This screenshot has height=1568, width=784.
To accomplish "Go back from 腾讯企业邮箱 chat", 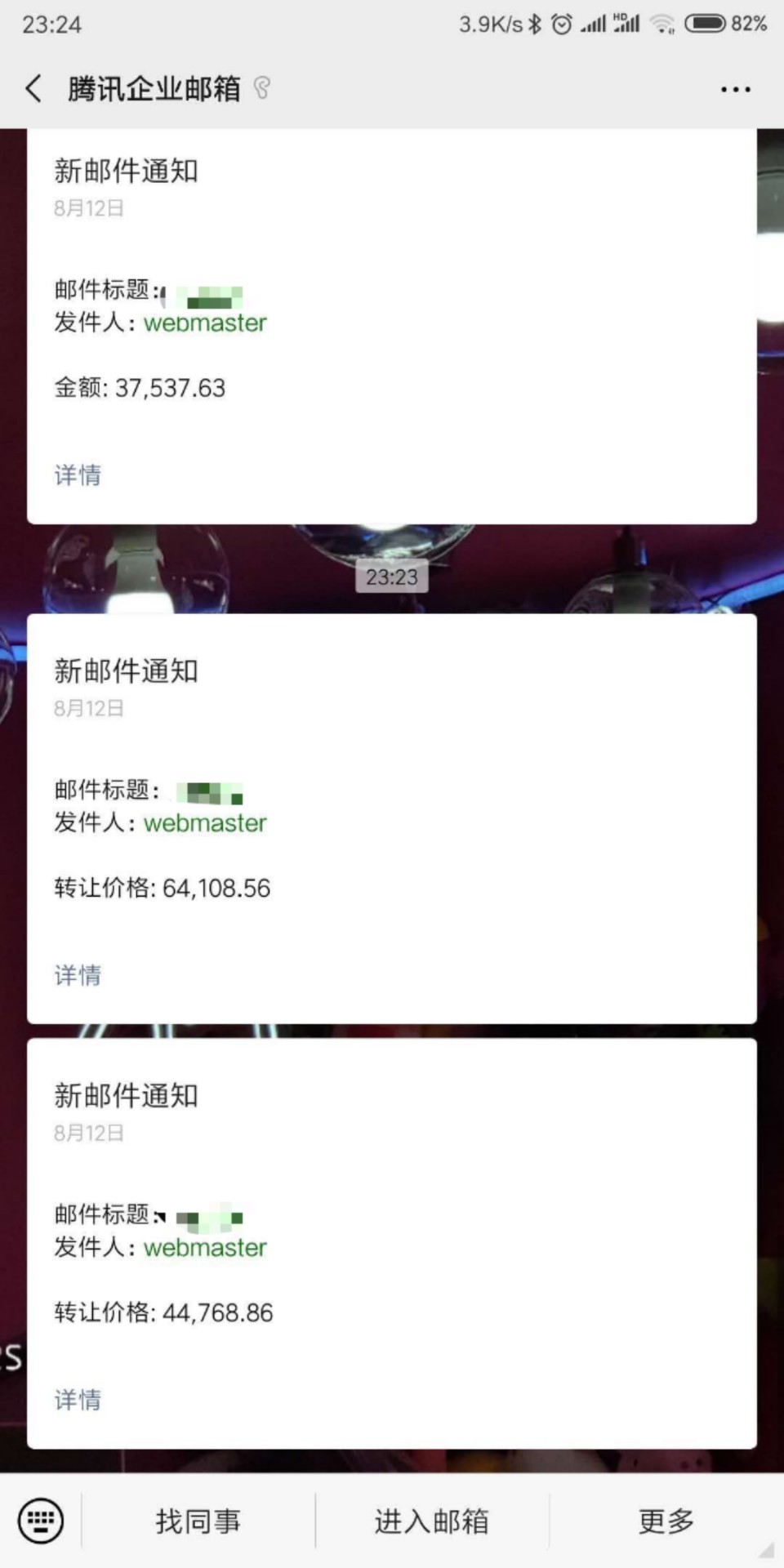I will coord(34,88).
